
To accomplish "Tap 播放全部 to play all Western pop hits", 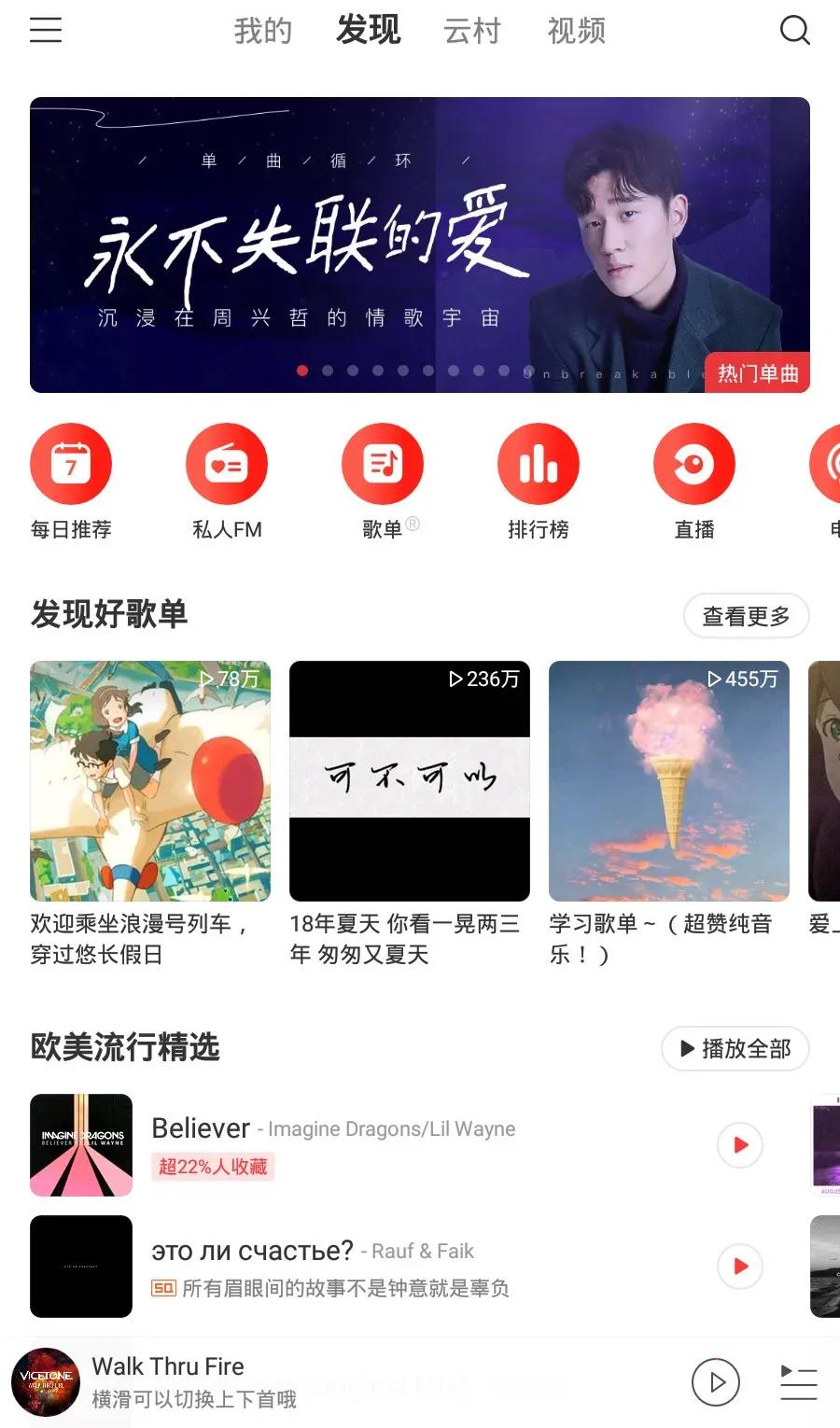I will coord(735,1049).
